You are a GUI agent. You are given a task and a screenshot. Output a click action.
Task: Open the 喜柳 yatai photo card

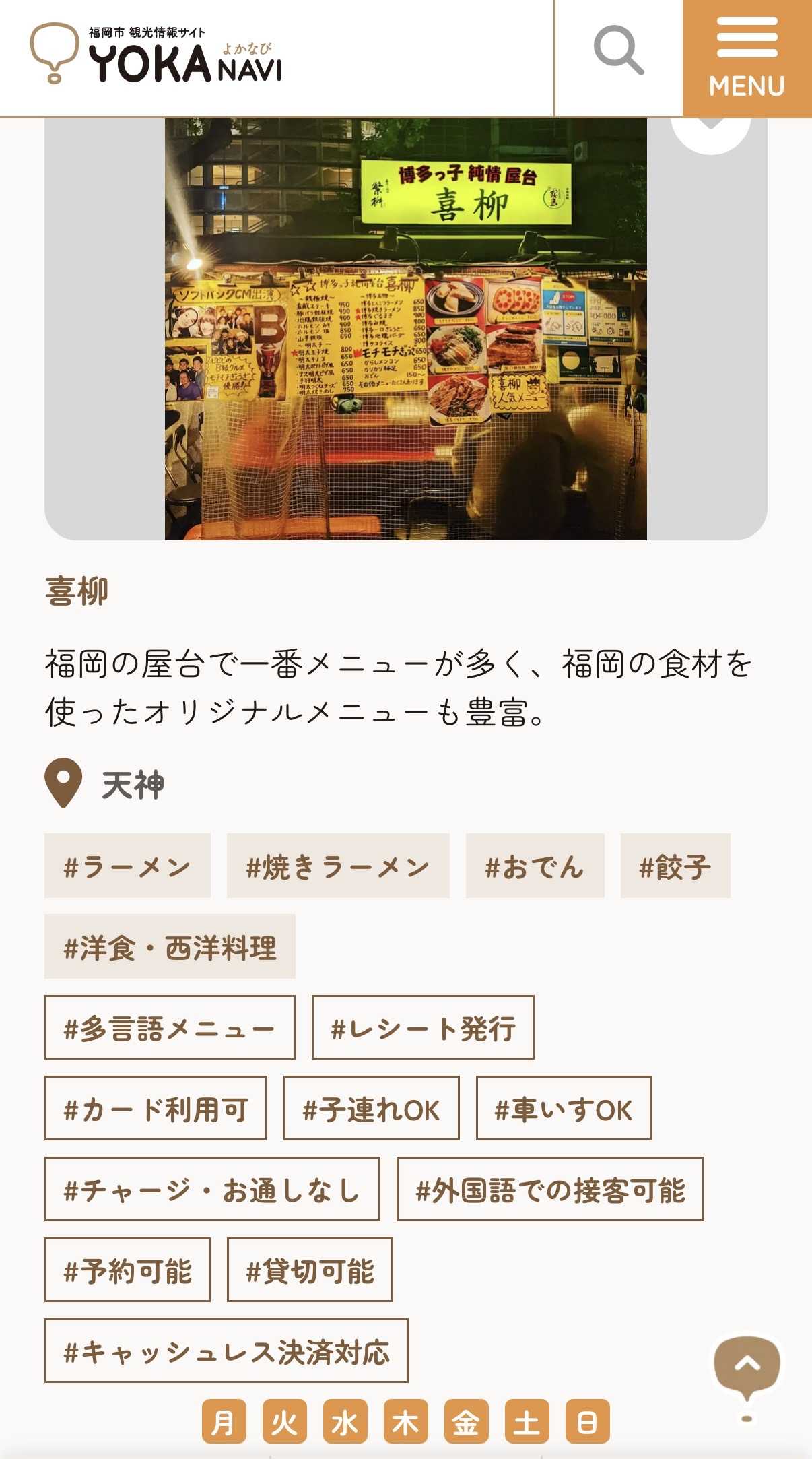405,329
